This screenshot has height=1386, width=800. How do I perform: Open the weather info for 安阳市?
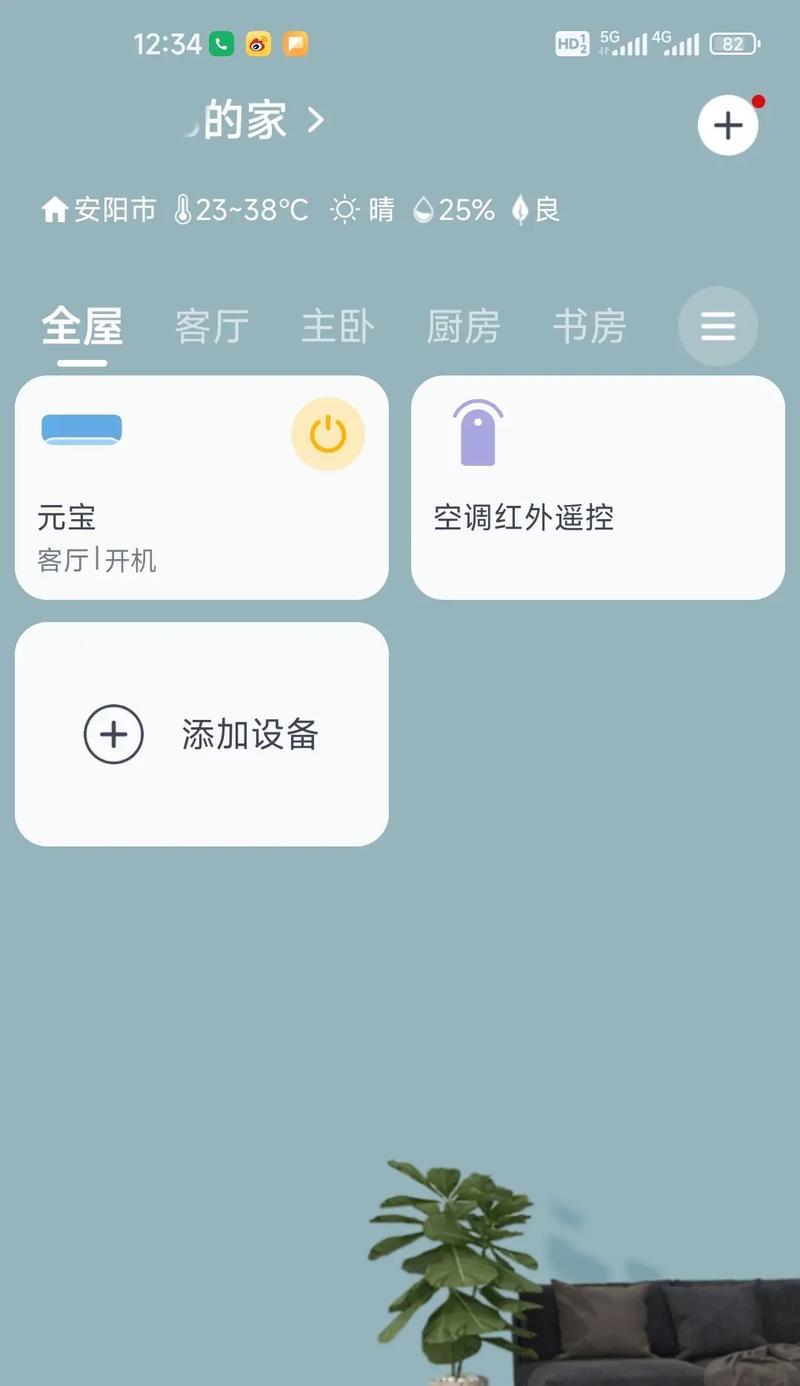[300, 210]
